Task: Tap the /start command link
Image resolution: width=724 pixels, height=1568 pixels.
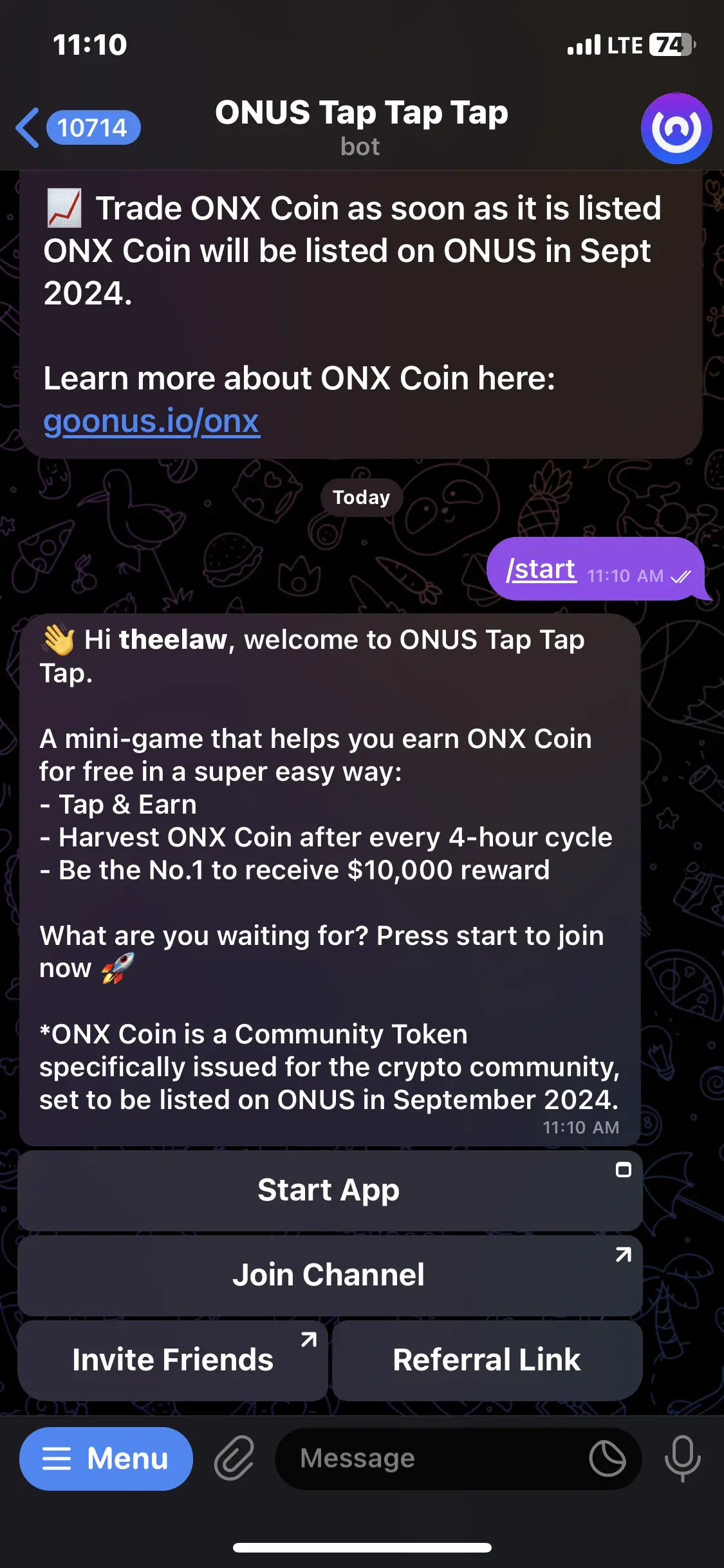Action: point(541,570)
